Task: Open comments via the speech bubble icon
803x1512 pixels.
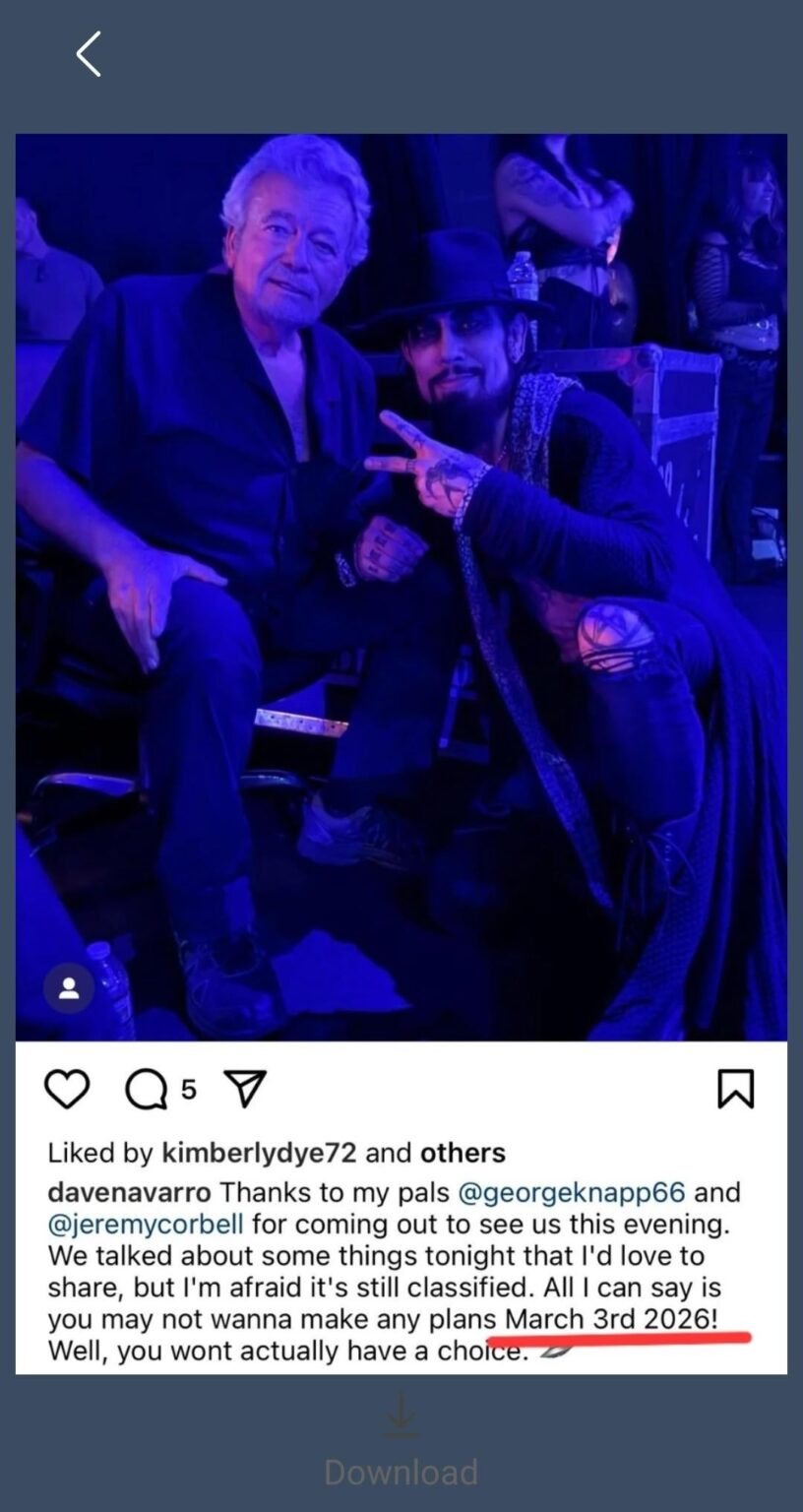Action: [x=146, y=1090]
